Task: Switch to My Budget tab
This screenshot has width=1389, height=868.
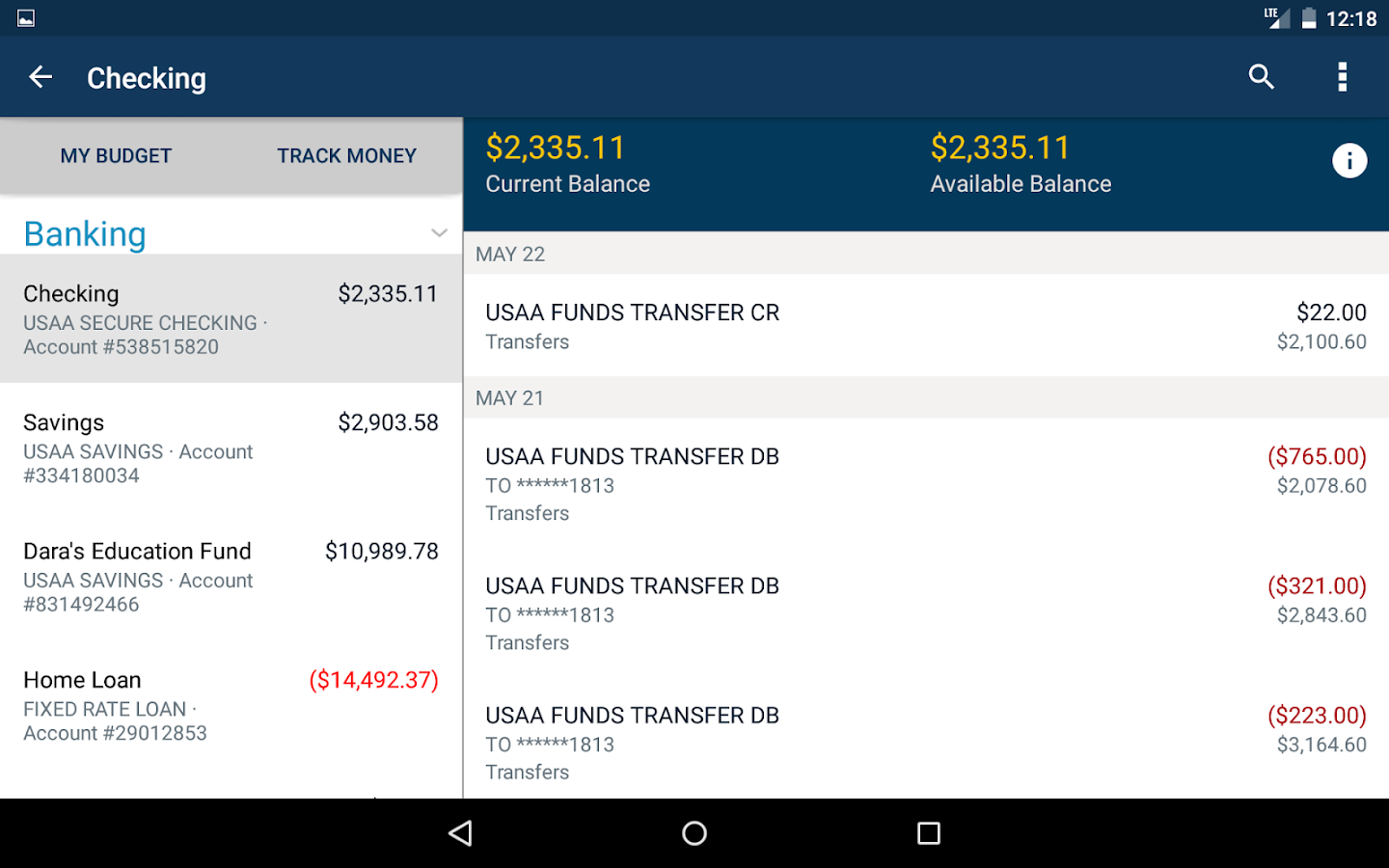Action: (x=116, y=156)
